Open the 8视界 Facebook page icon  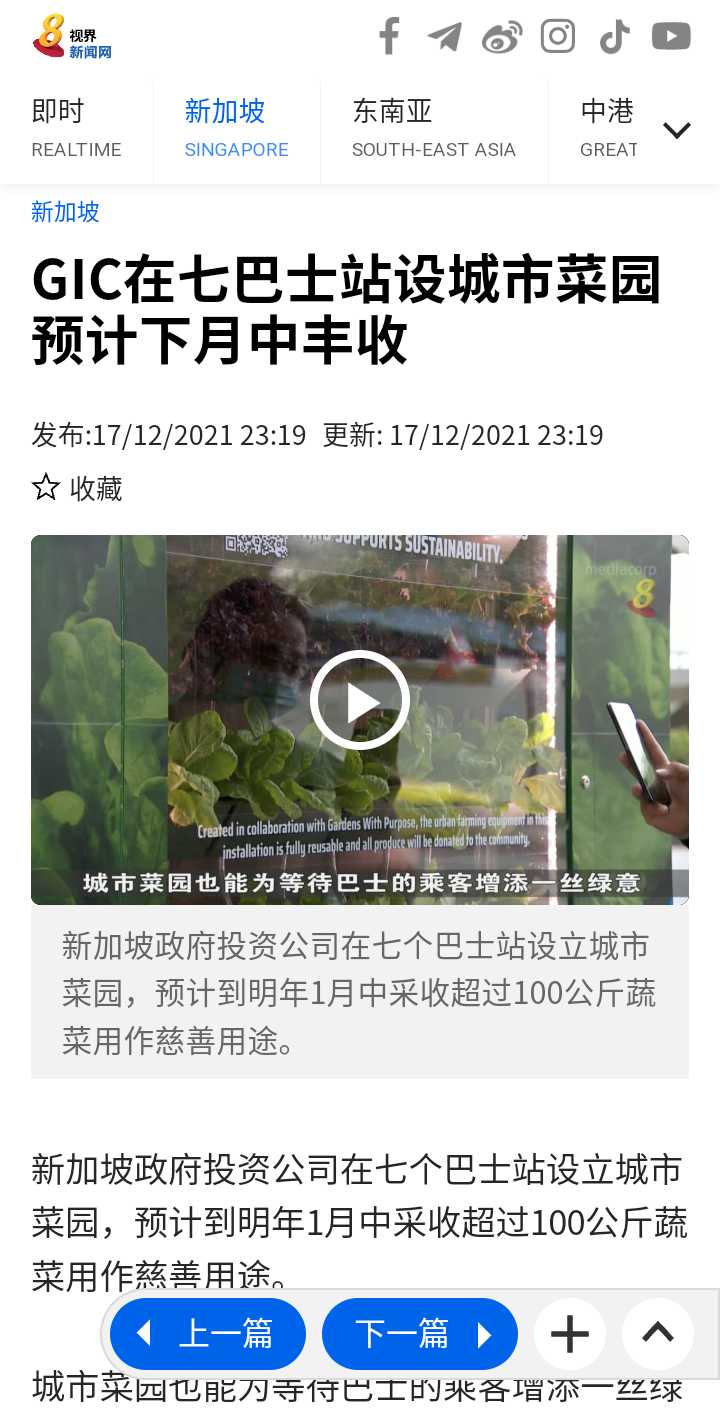[x=389, y=37]
